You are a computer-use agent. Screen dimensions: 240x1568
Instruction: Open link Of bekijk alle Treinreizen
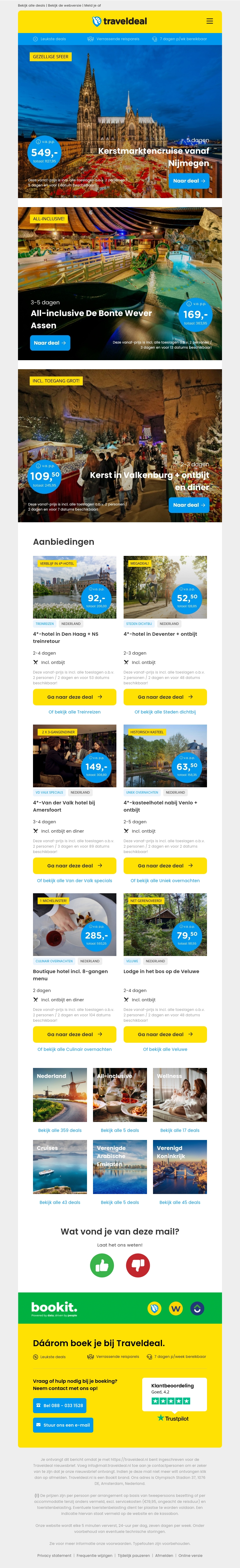pyautogui.click(x=74, y=712)
